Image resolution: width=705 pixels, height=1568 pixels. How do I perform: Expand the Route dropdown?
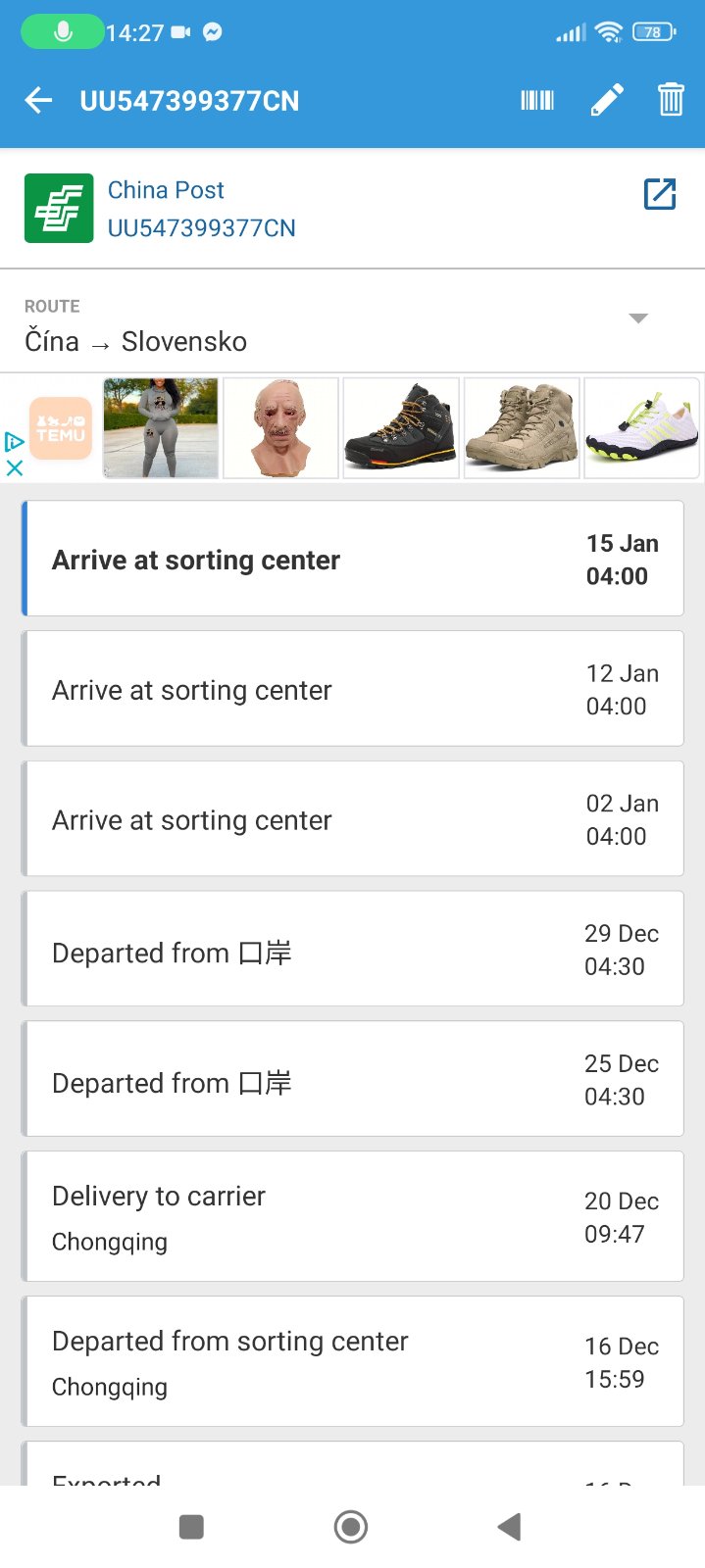tap(638, 318)
